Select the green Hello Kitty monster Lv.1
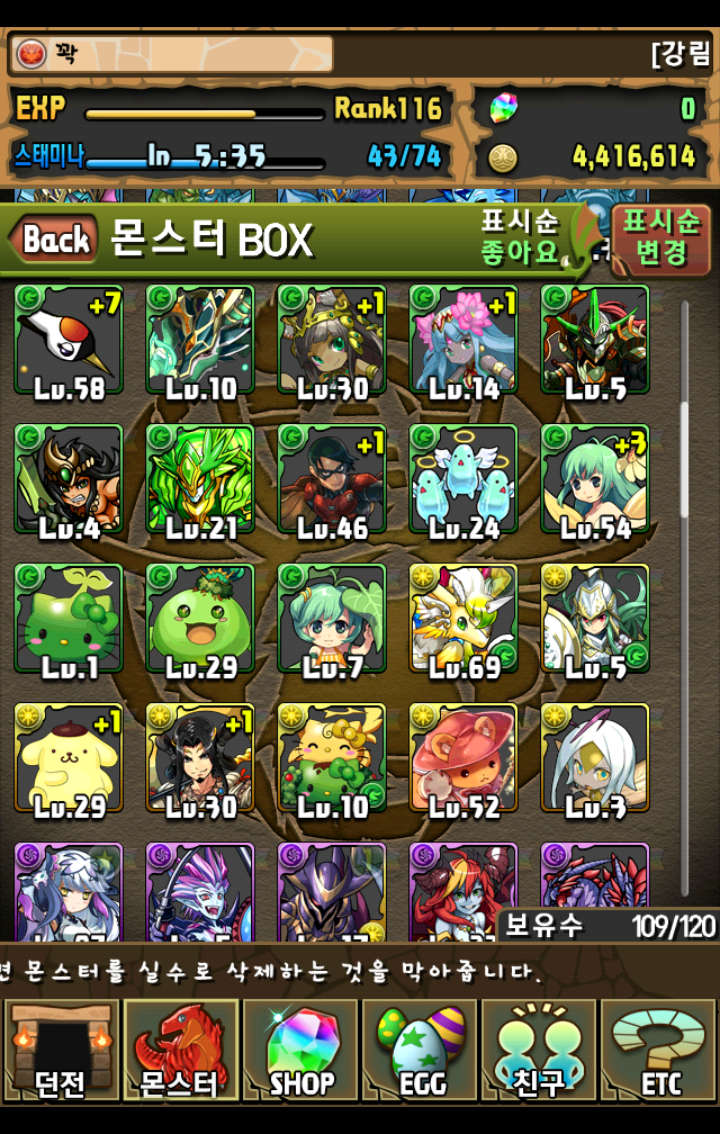Viewport: 720px width, 1134px height. tap(68, 618)
